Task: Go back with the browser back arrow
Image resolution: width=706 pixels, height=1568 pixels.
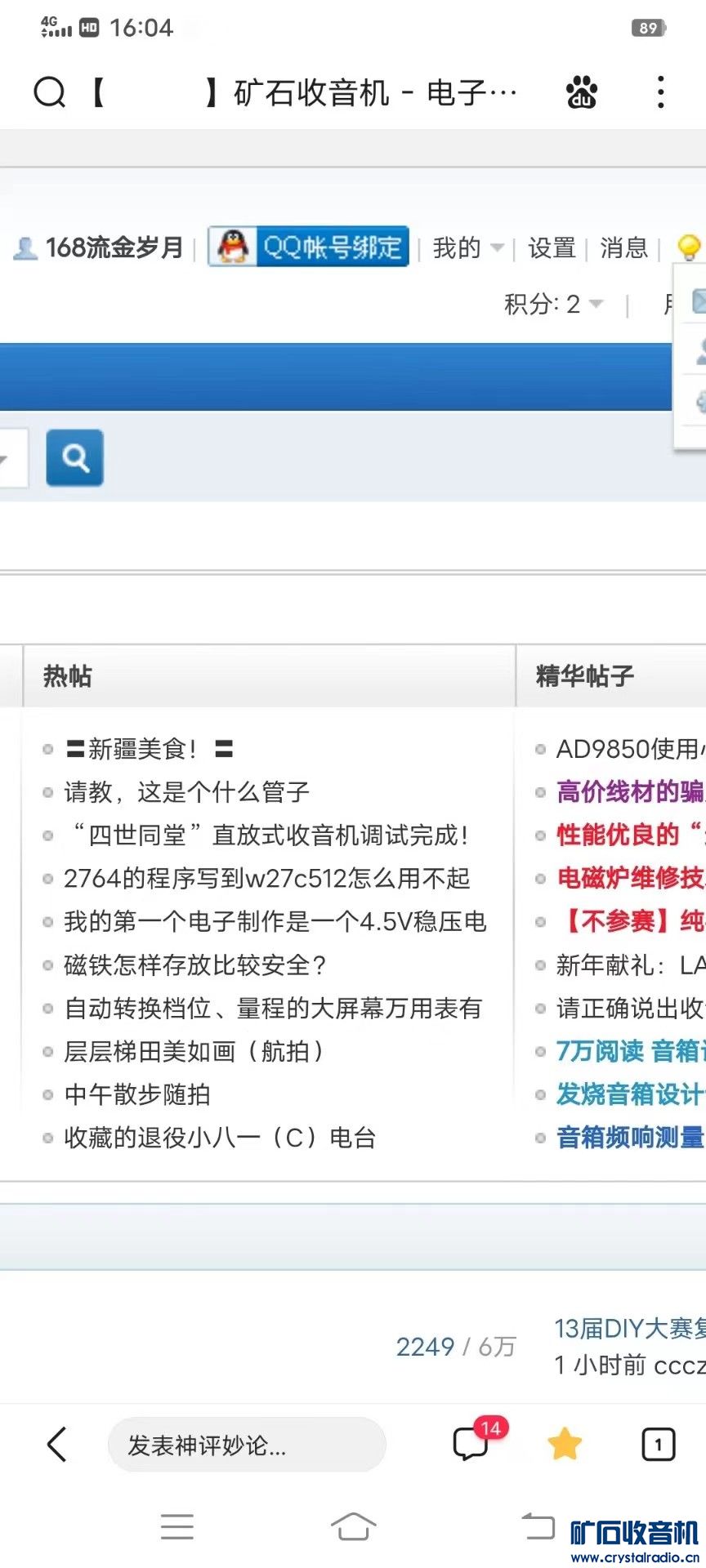Action: (56, 1445)
